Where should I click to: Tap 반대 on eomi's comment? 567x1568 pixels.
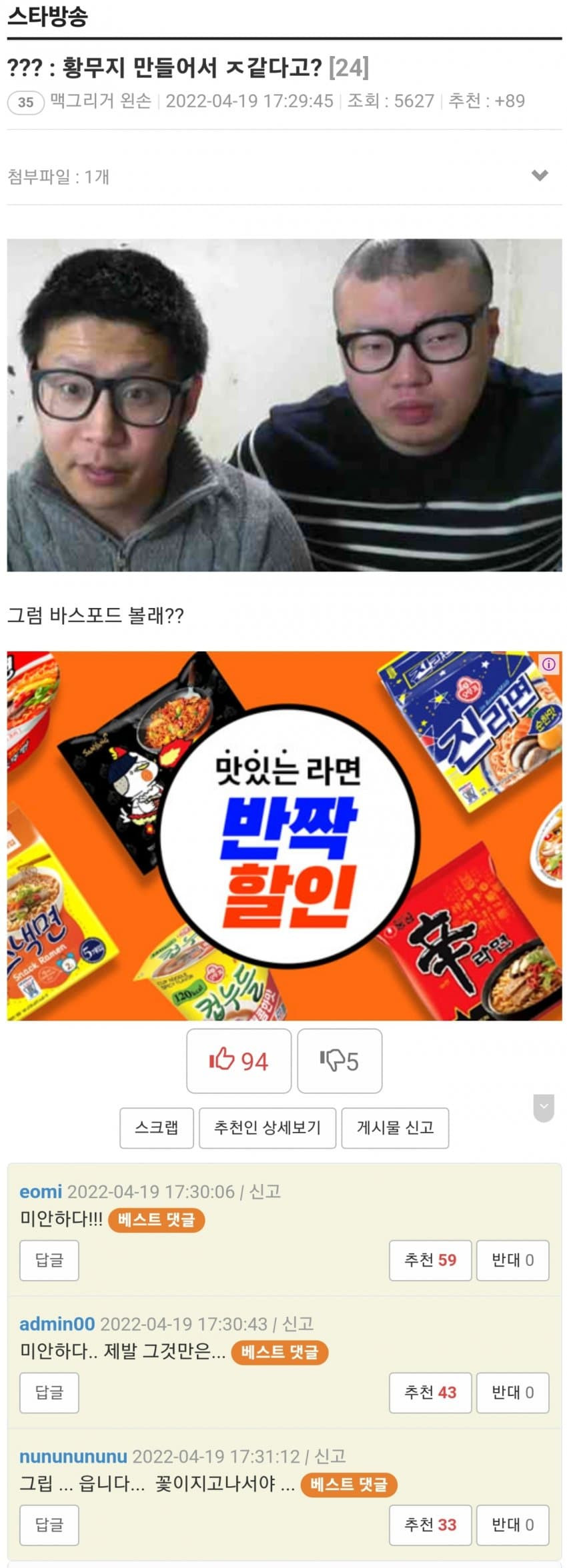(x=512, y=1260)
